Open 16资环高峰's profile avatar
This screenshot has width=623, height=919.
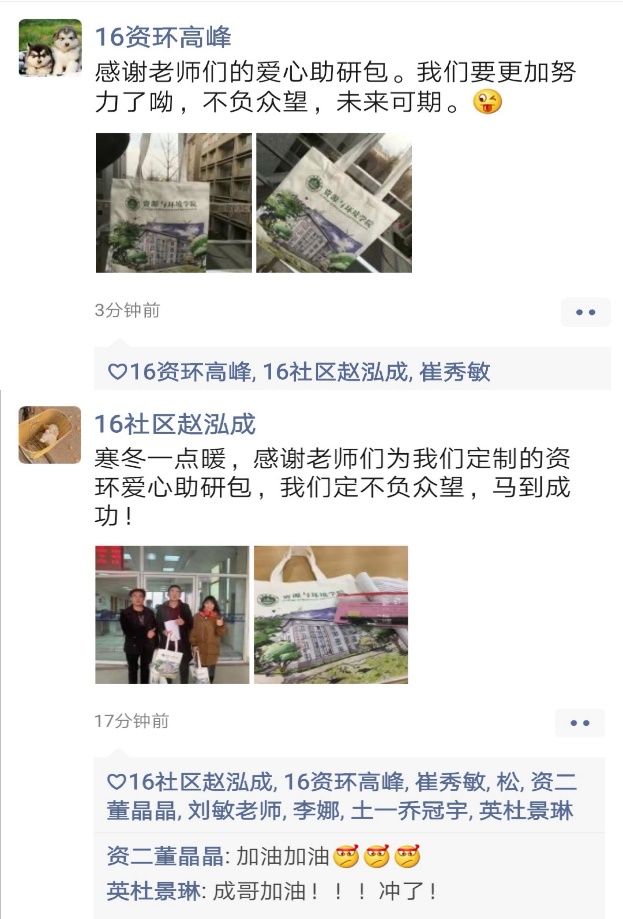[x=50, y=48]
